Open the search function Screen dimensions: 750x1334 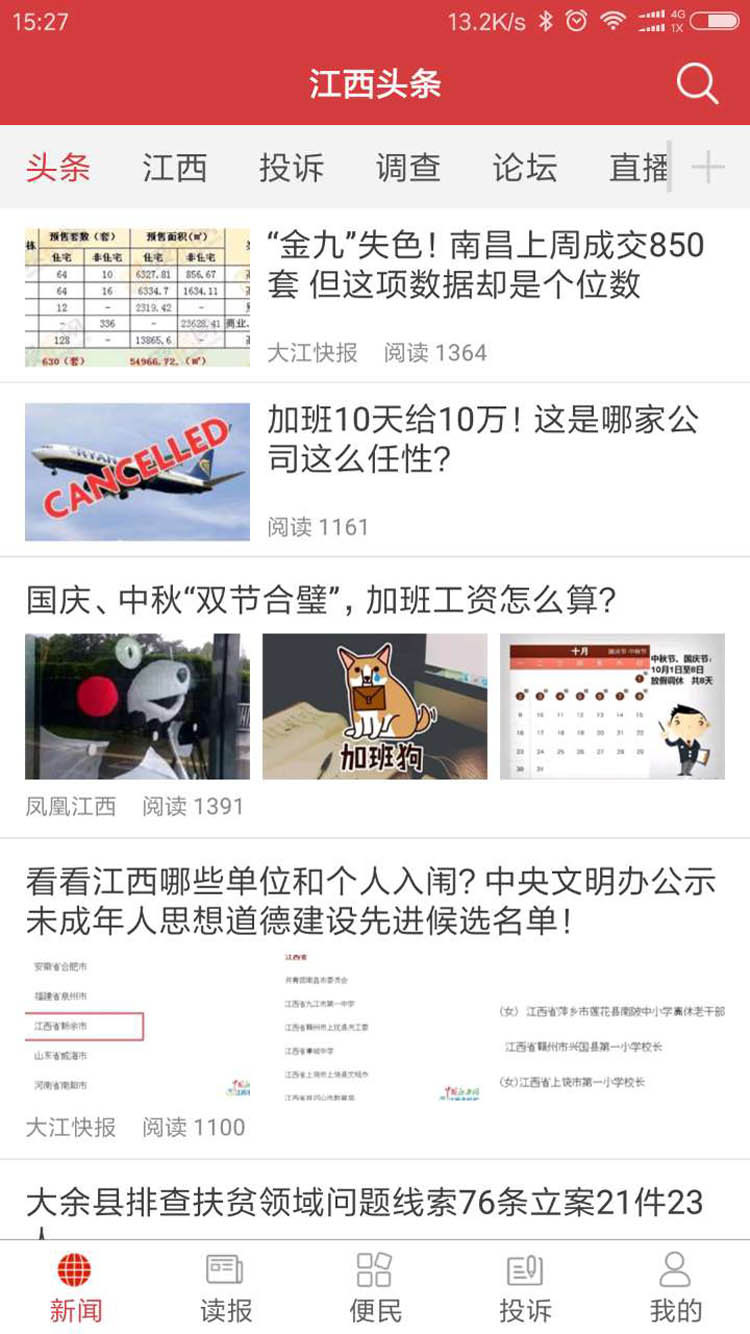click(697, 84)
